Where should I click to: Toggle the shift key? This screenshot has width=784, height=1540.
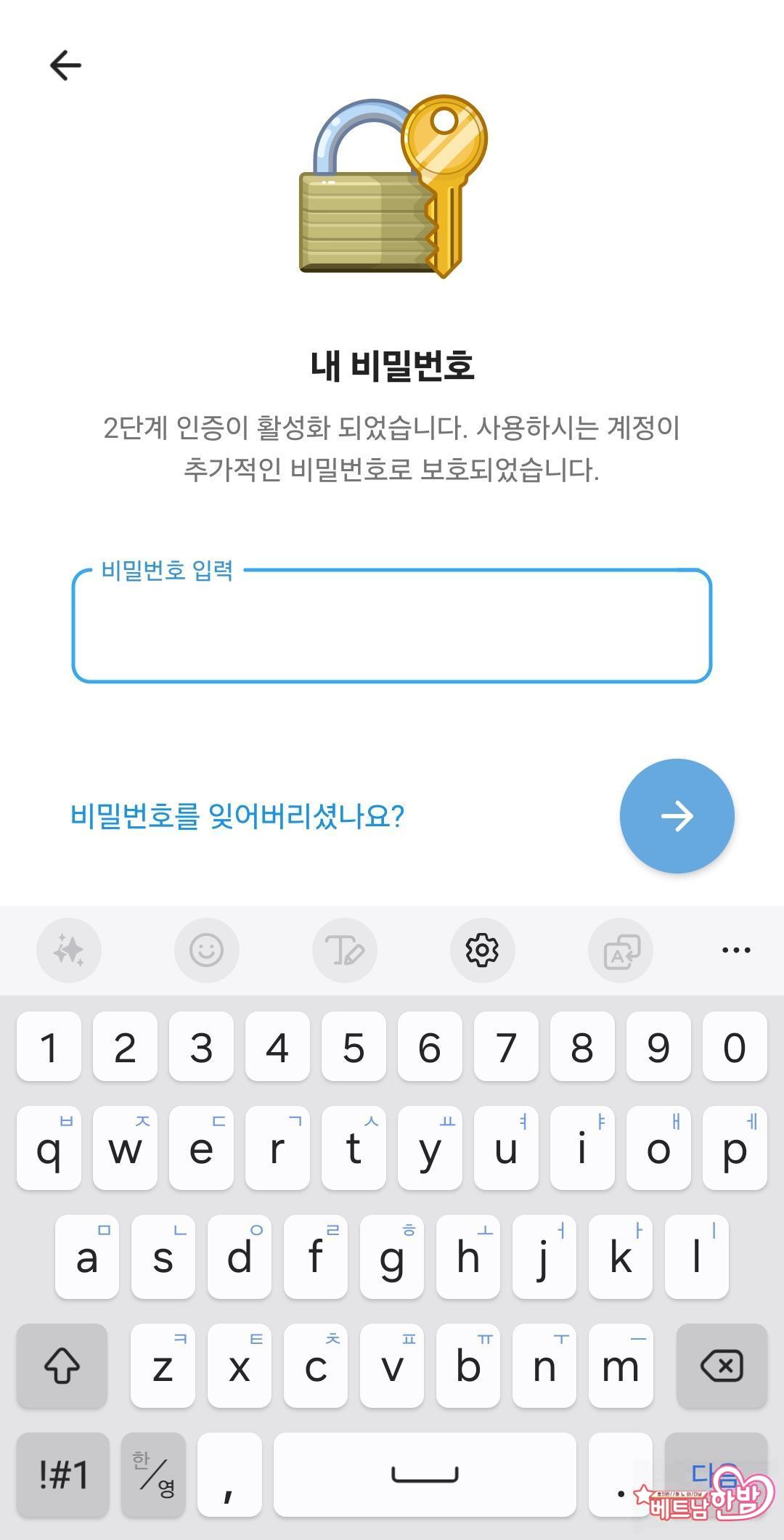click(x=62, y=1366)
